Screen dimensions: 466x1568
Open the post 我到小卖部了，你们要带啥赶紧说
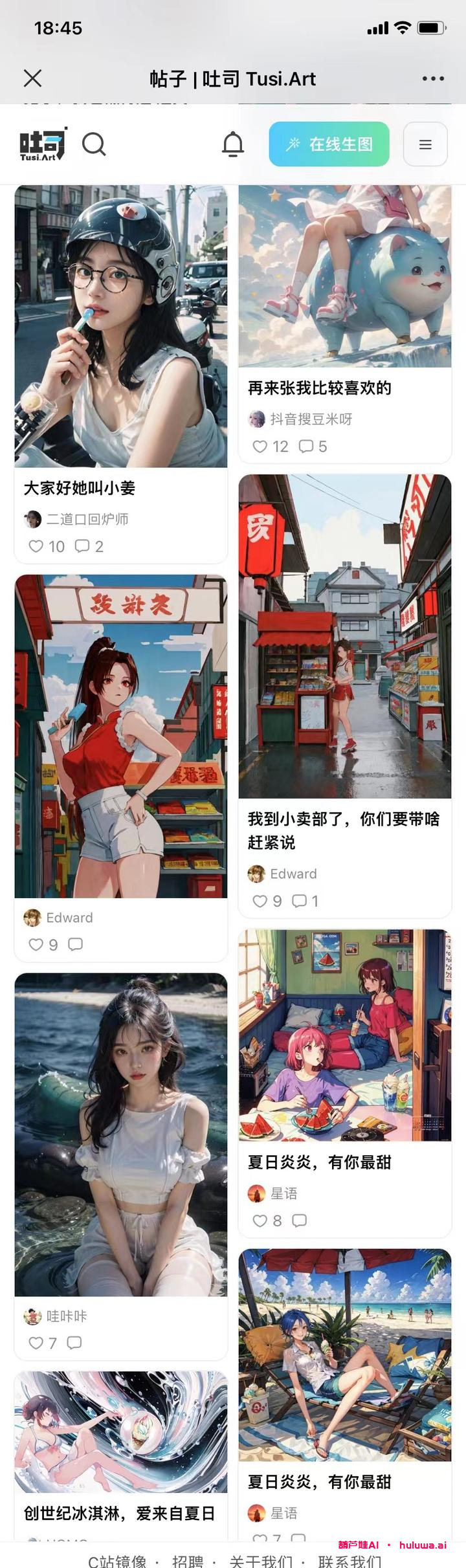coord(344,636)
